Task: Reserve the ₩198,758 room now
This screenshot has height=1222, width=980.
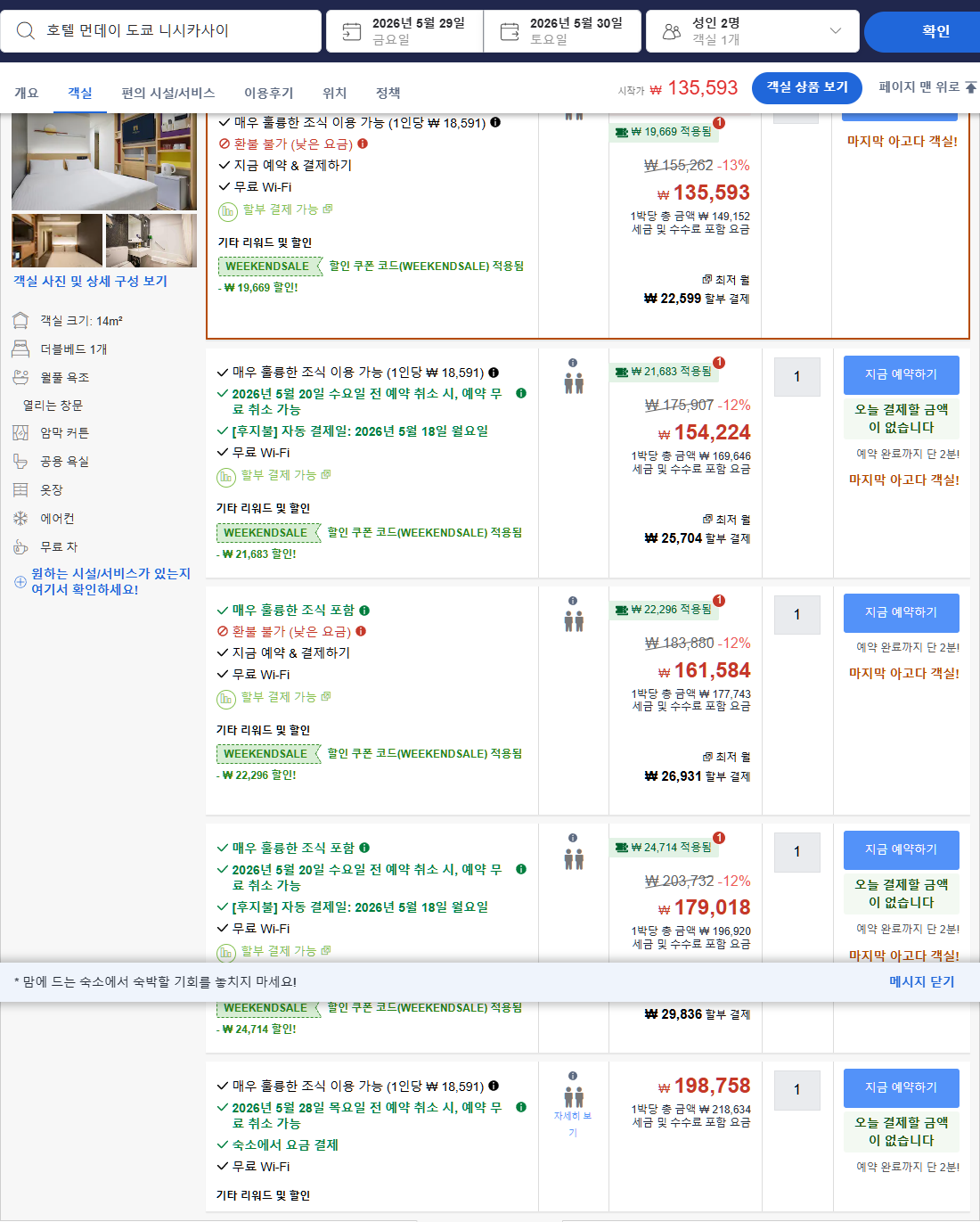Action: click(x=901, y=1087)
